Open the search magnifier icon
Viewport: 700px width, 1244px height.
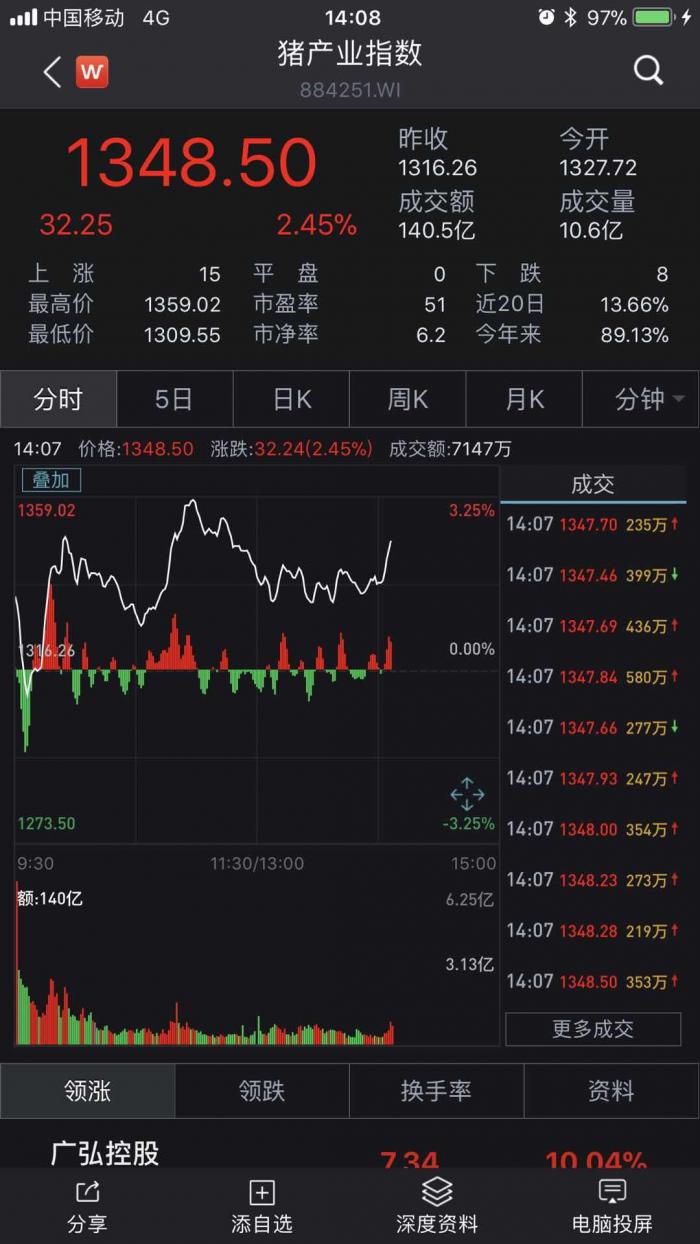tap(648, 70)
